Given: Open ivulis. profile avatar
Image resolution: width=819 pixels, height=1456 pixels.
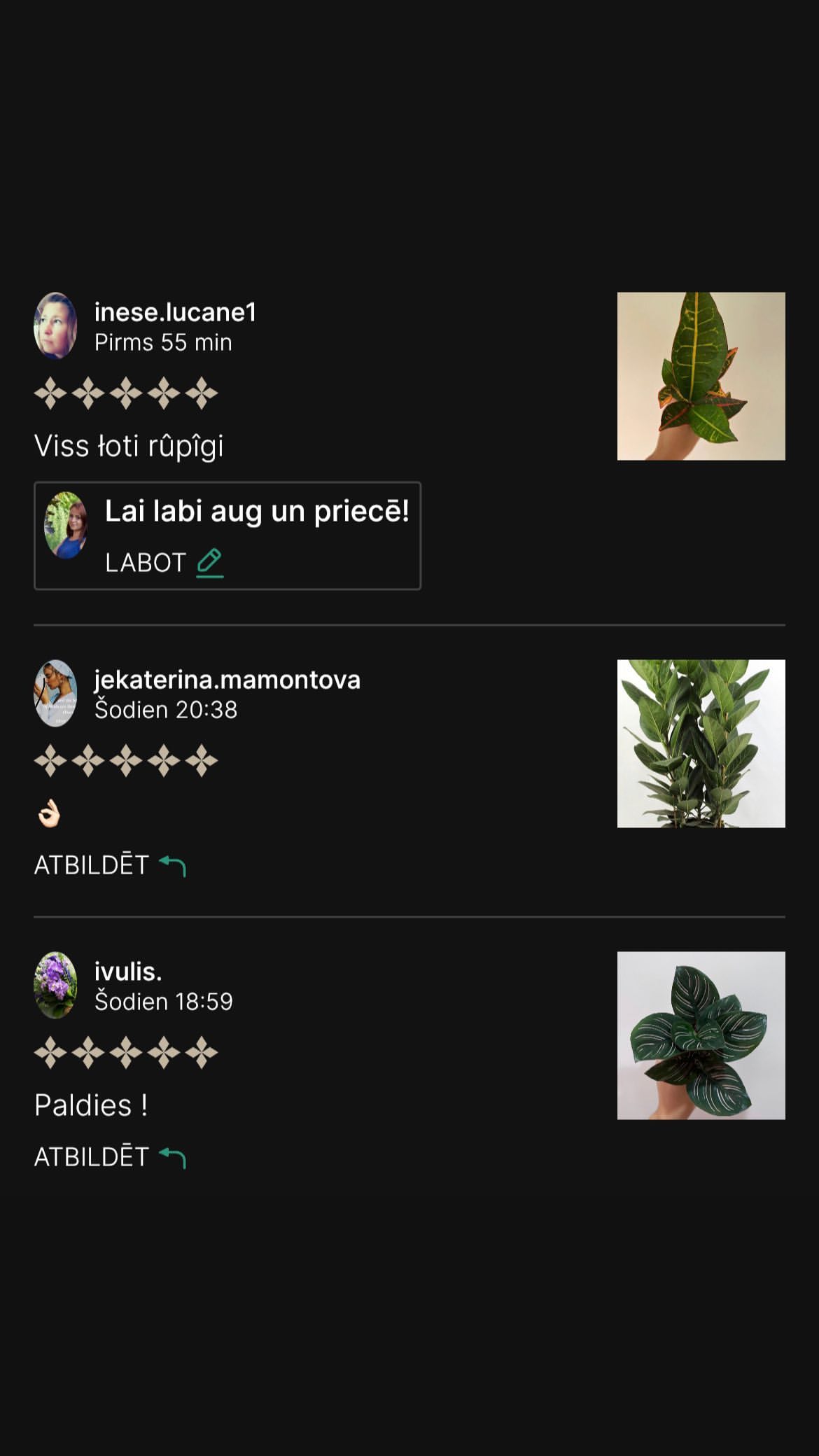Looking at the screenshot, I should click(x=55, y=985).
